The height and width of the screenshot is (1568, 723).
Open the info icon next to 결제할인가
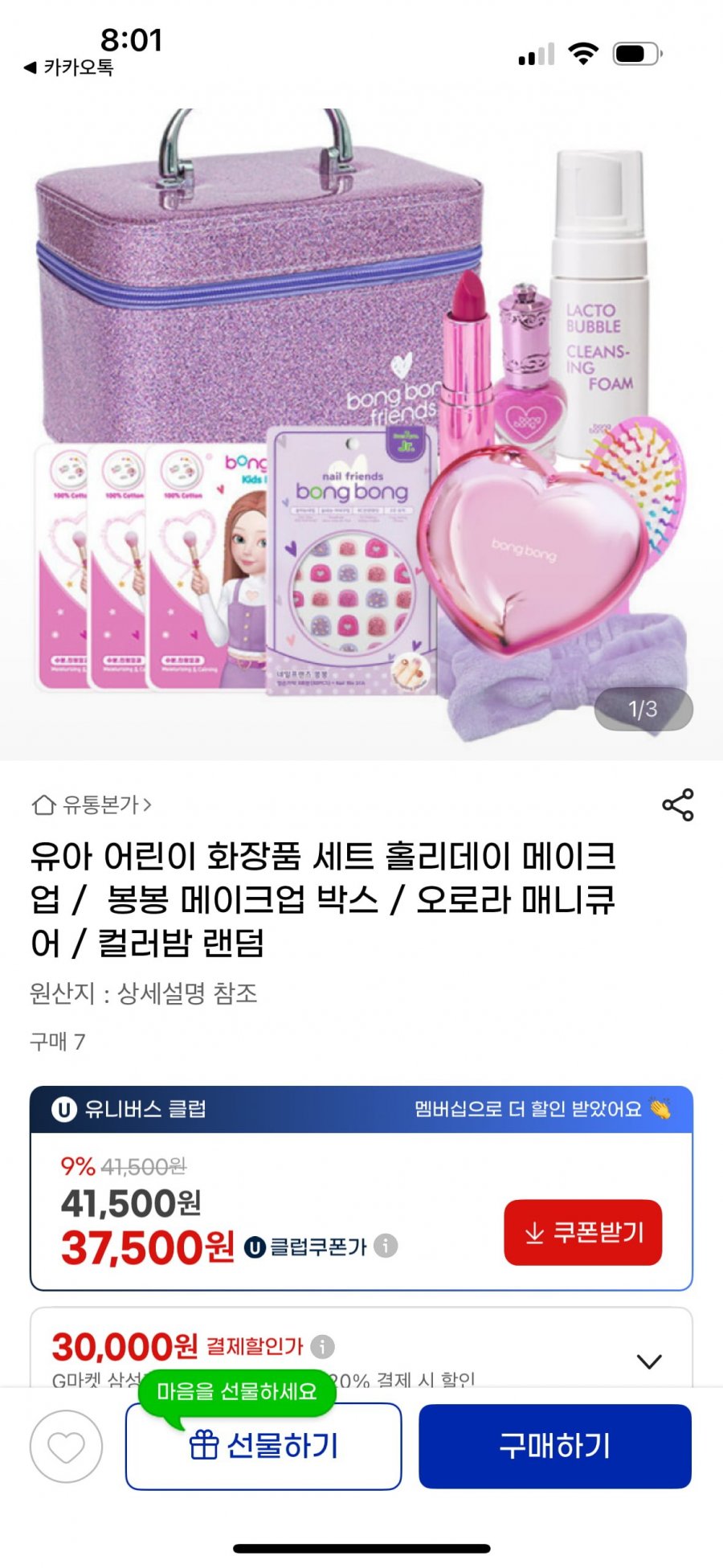click(x=322, y=1346)
